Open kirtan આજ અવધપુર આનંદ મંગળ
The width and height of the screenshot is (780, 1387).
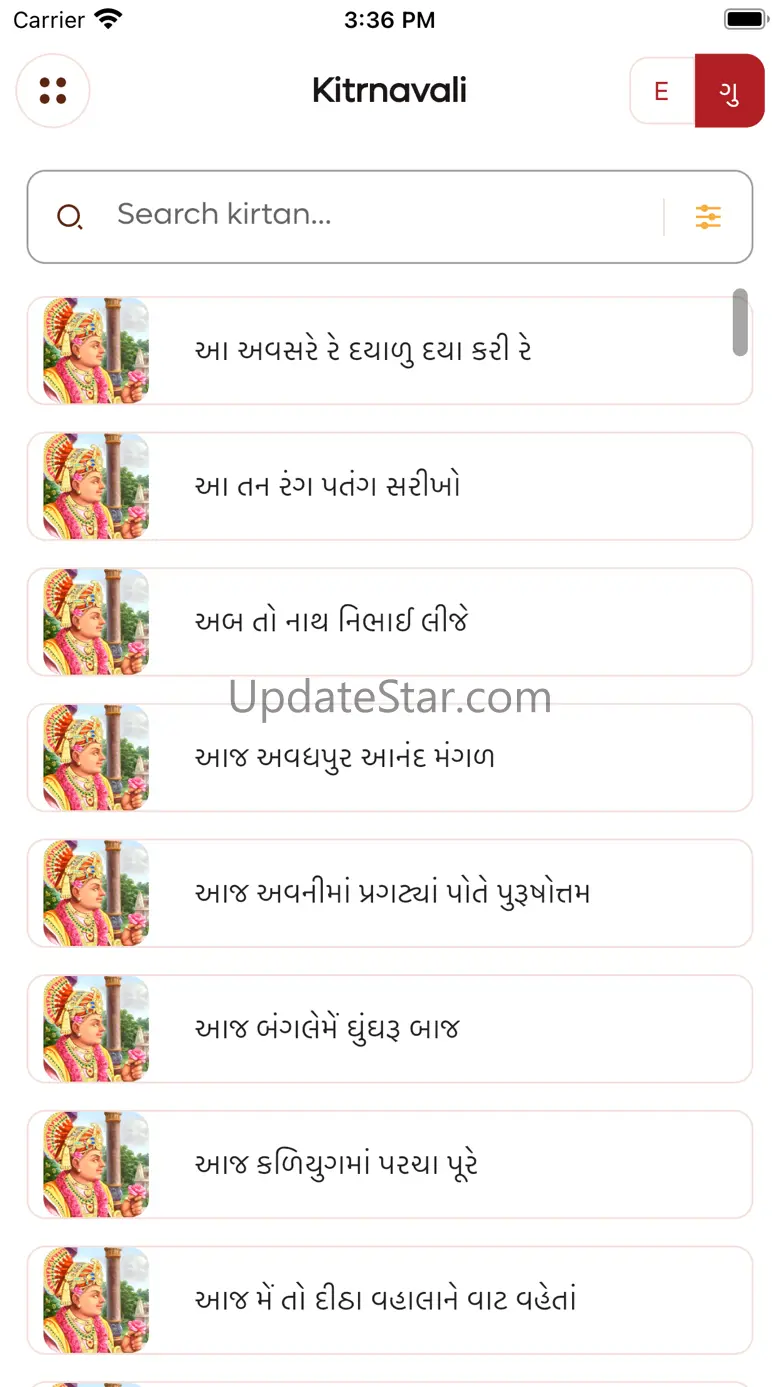pyautogui.click(x=390, y=758)
